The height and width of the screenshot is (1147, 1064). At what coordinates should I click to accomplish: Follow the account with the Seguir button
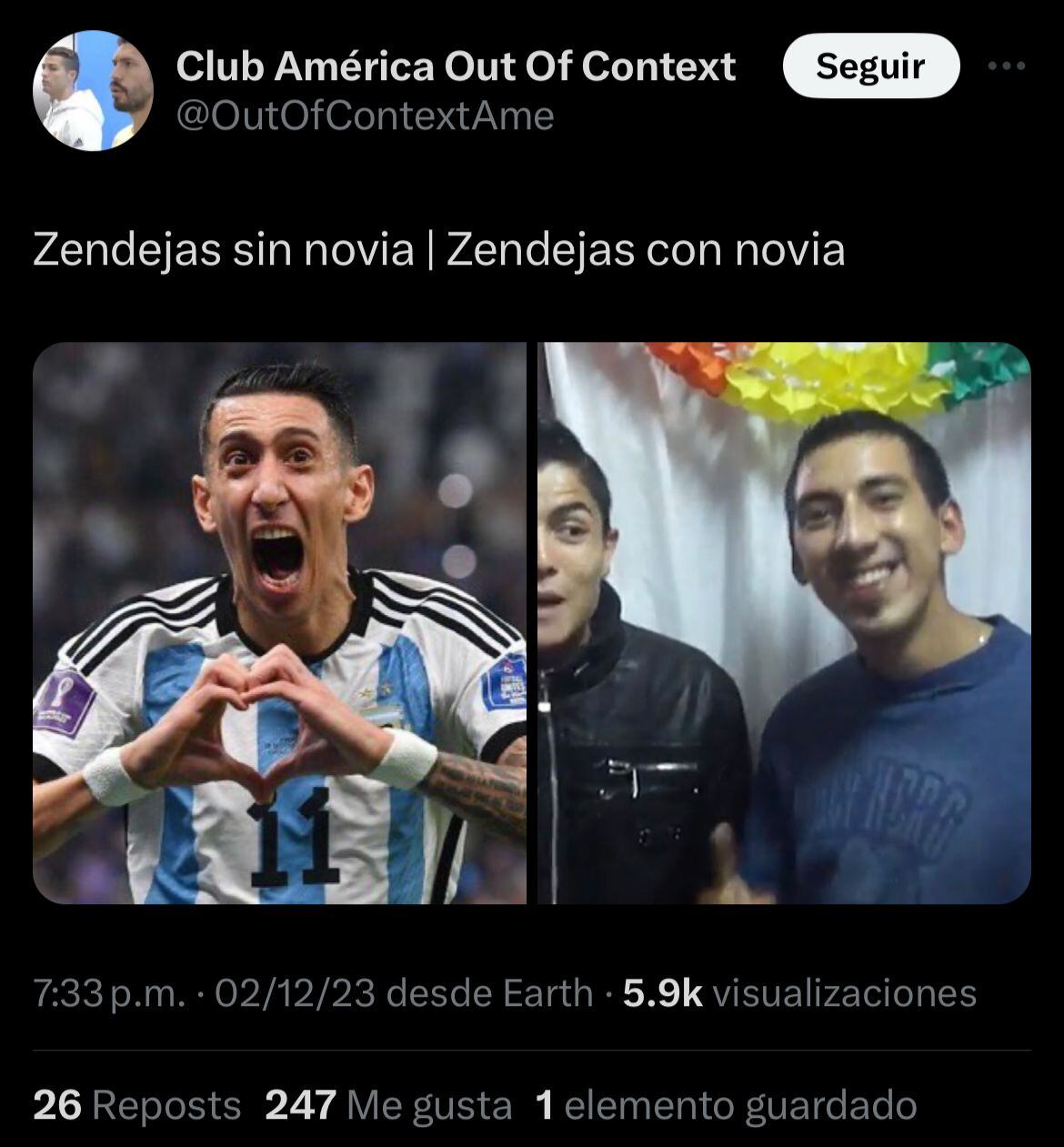(870, 66)
